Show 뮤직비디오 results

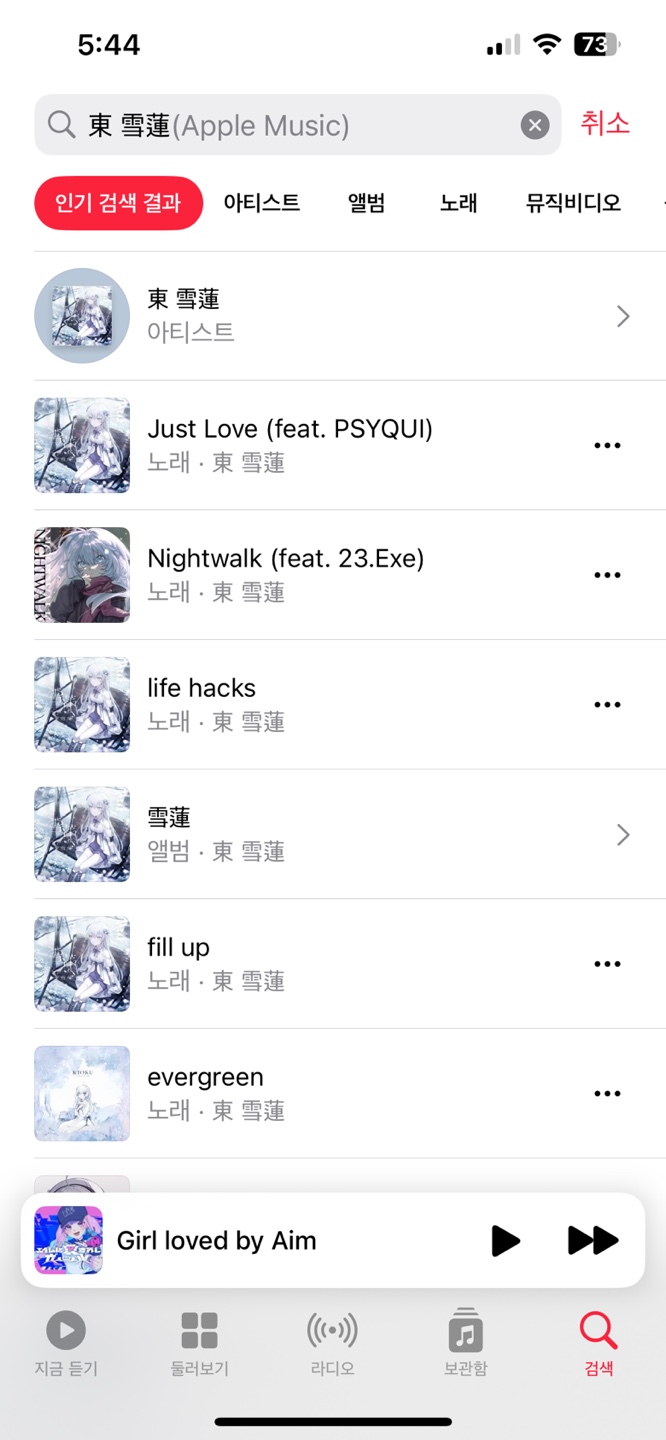[x=573, y=203]
